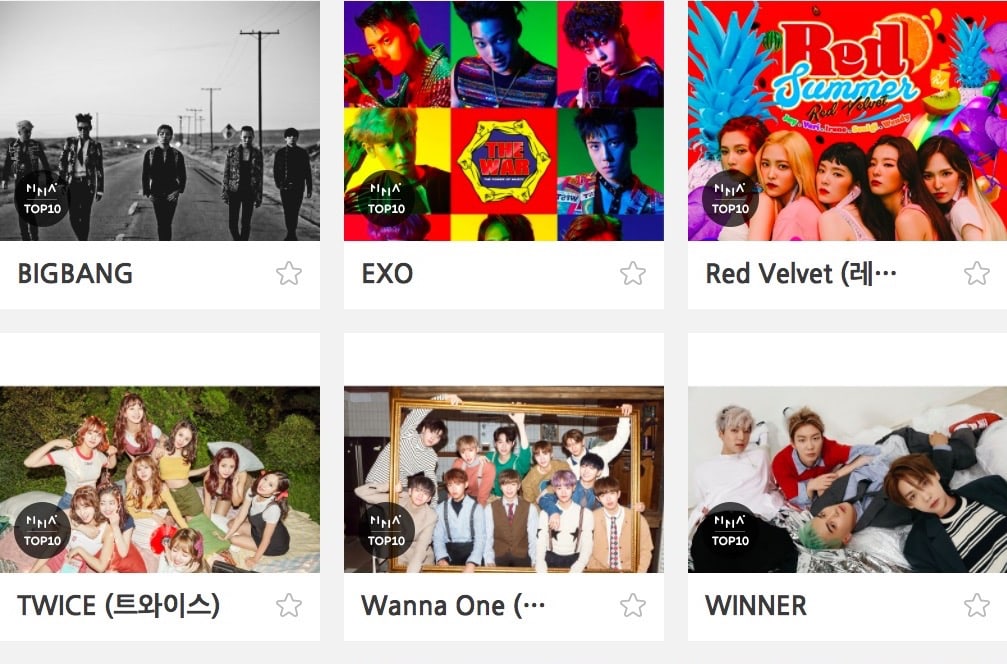Viewport: 1007px width, 664px height.
Task: Favorite Wanna One using the star
Action: [633, 605]
